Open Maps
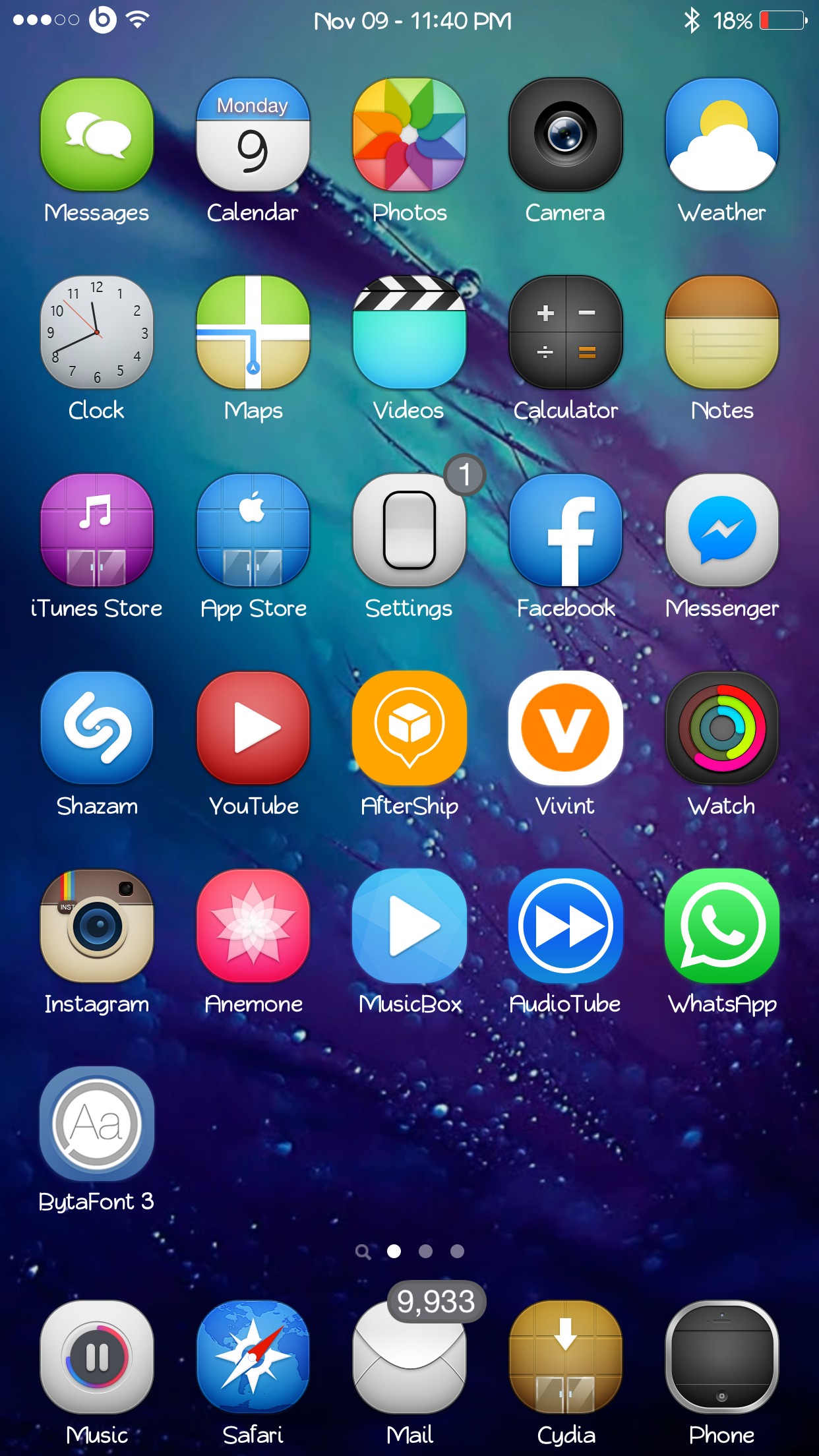819x1456 pixels. [x=253, y=333]
